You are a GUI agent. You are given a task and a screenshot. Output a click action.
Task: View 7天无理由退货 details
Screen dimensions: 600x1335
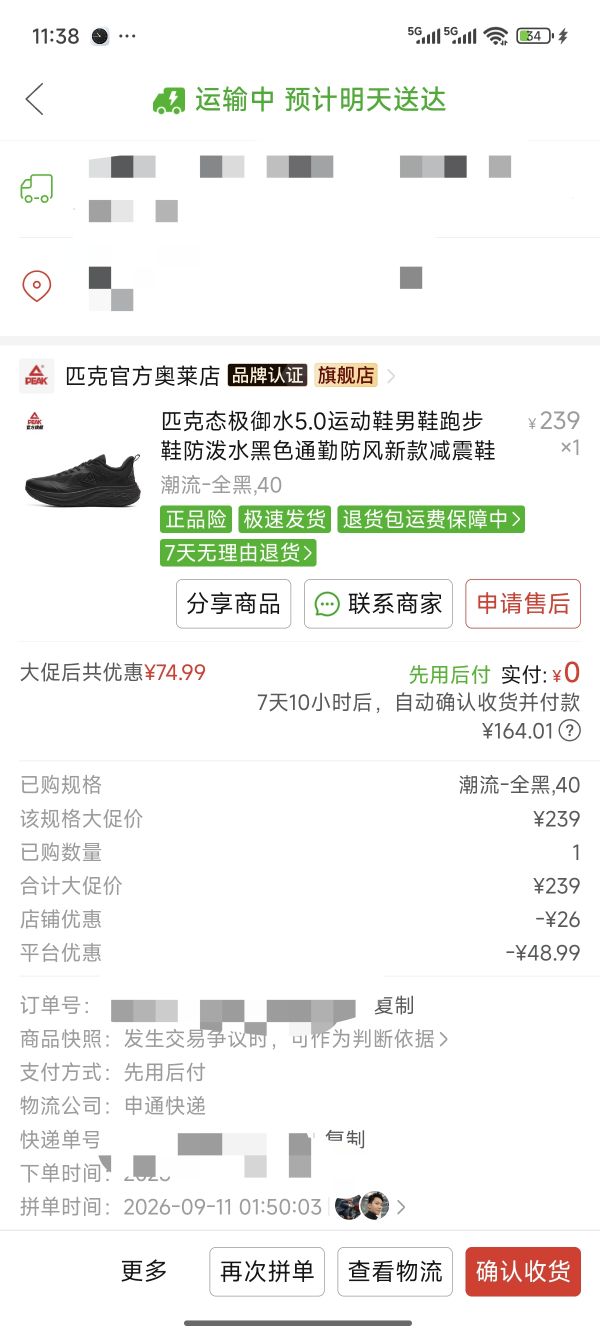click(x=238, y=552)
